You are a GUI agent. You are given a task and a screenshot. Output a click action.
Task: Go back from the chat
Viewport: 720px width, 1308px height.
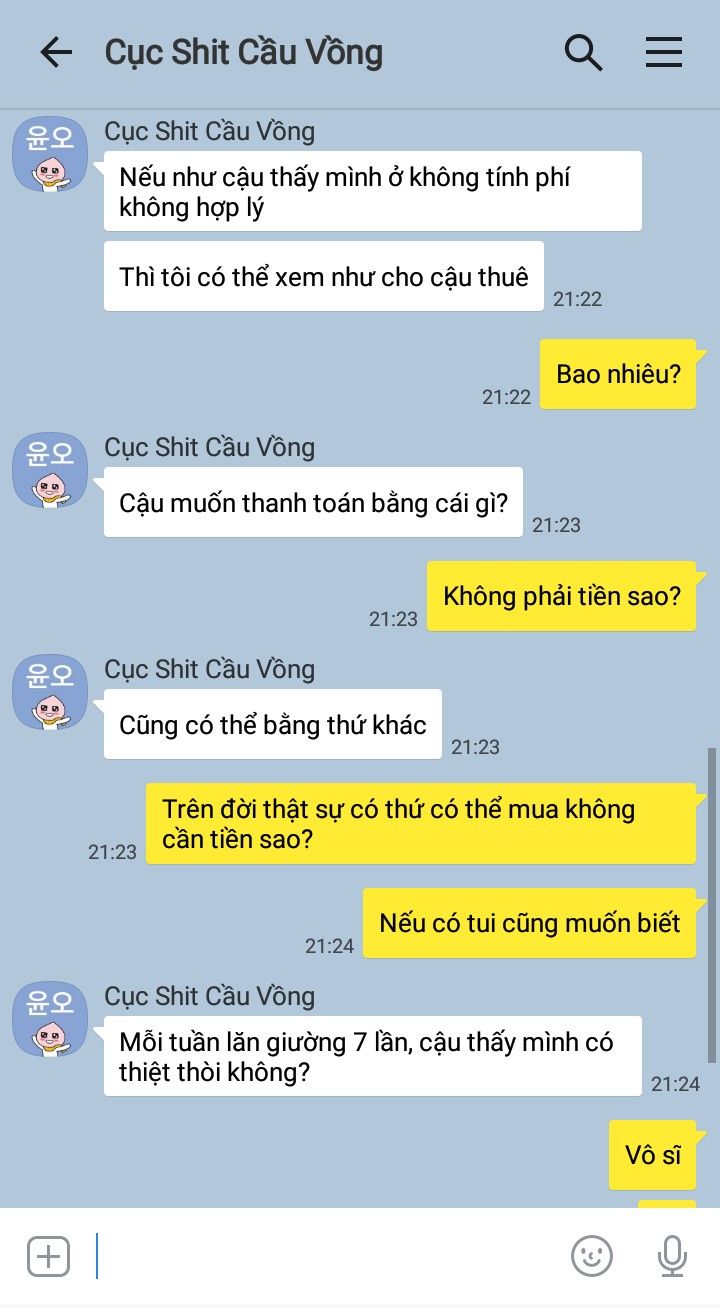coord(56,53)
